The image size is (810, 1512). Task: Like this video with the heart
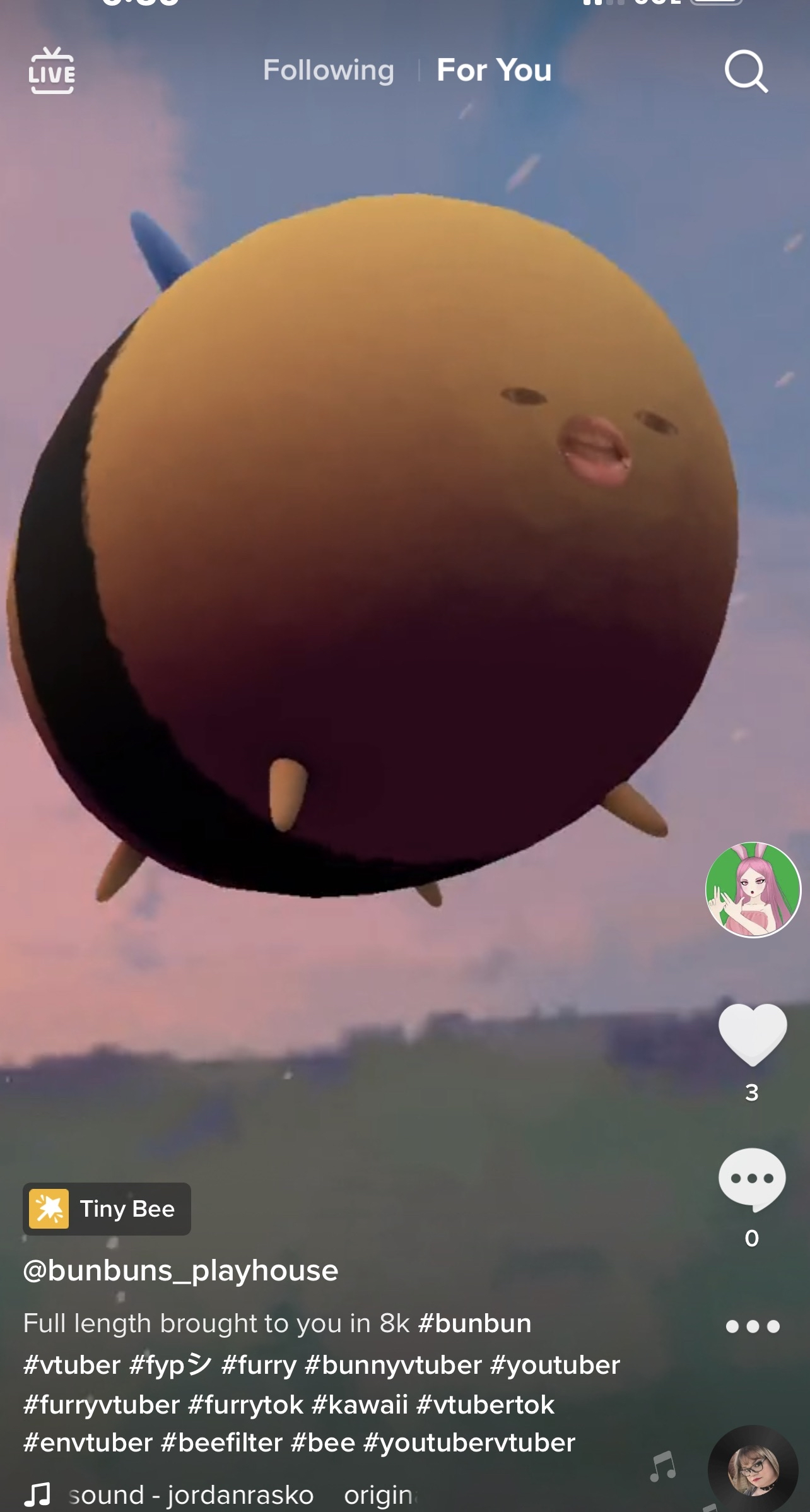[752, 1034]
